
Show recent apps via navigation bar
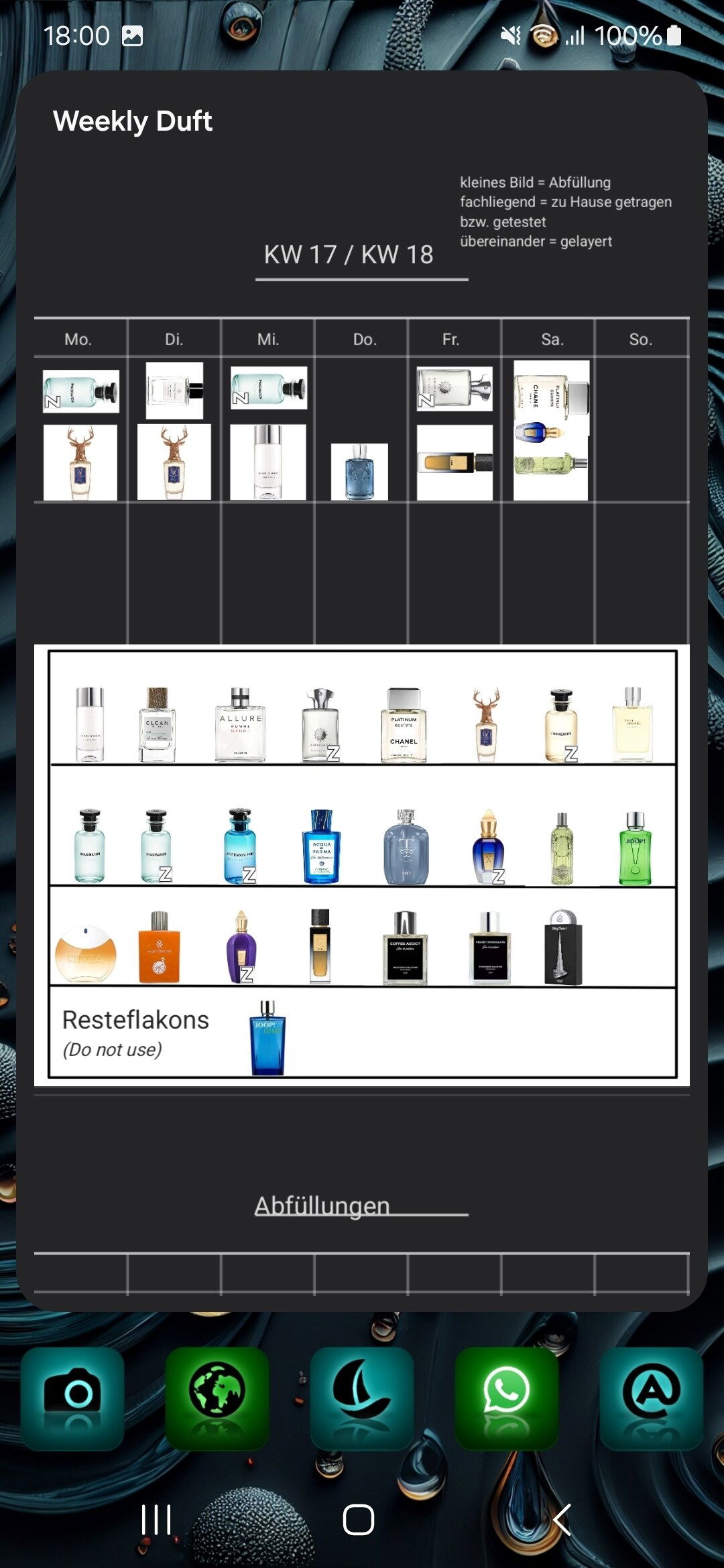156,1520
